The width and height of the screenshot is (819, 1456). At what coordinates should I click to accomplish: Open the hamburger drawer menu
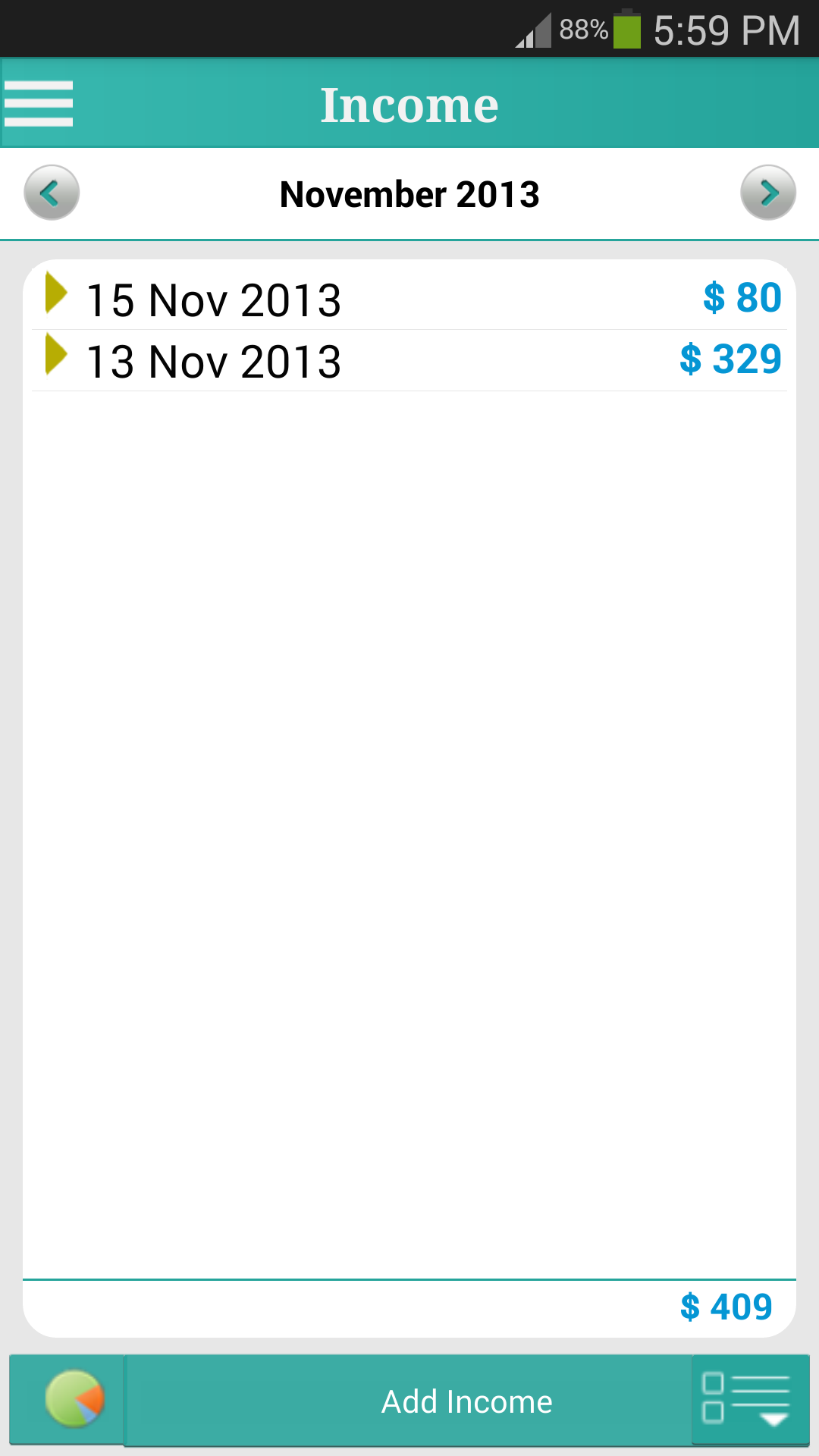[39, 103]
